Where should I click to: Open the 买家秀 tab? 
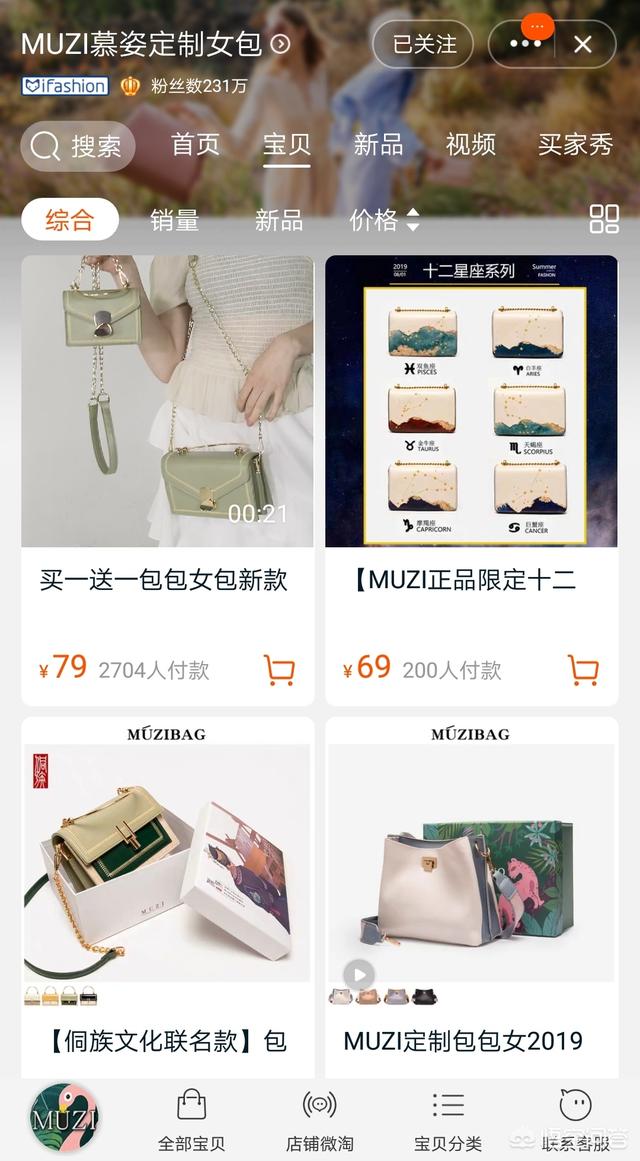[575, 144]
